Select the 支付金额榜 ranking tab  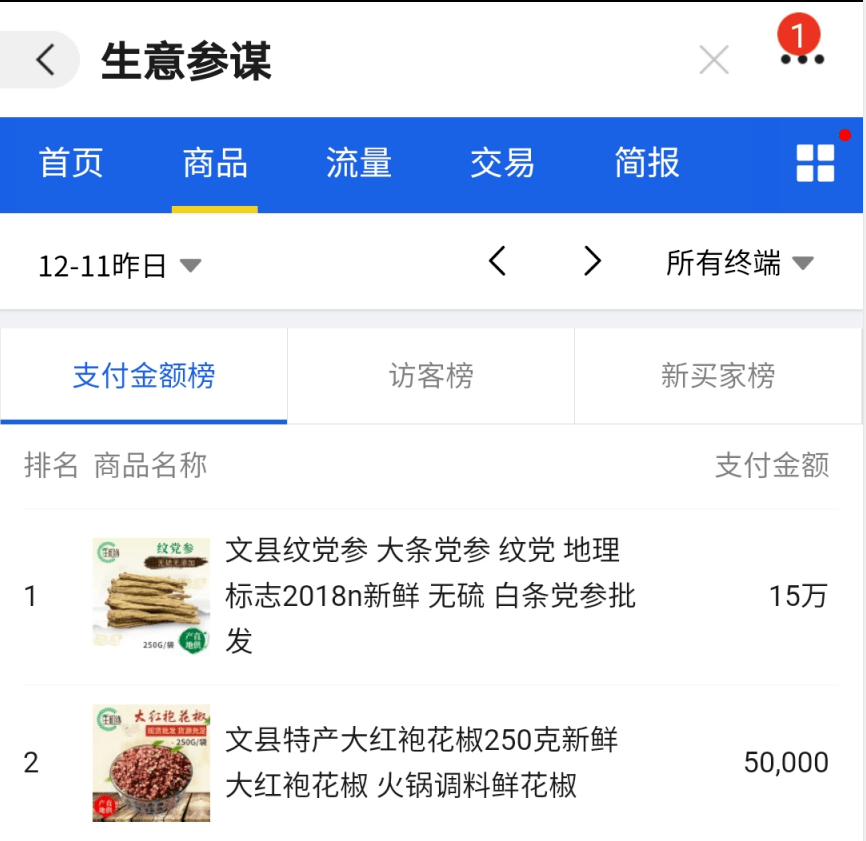[144, 376]
